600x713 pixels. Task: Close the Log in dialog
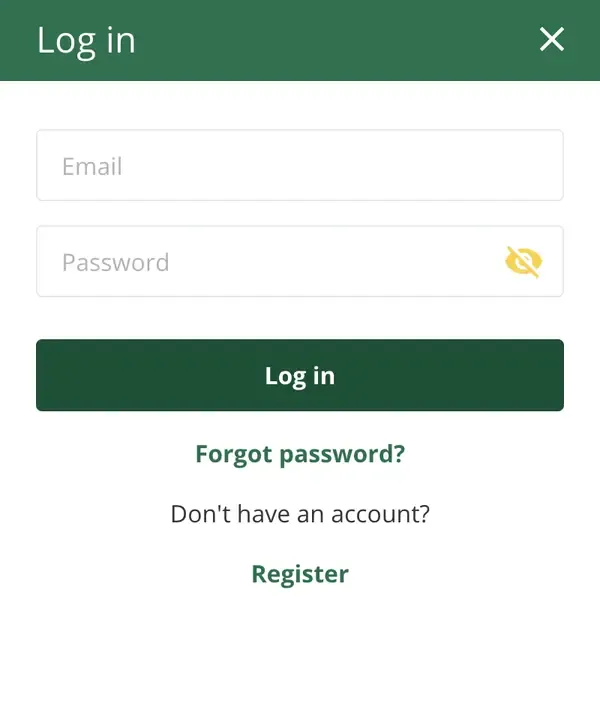pos(552,40)
